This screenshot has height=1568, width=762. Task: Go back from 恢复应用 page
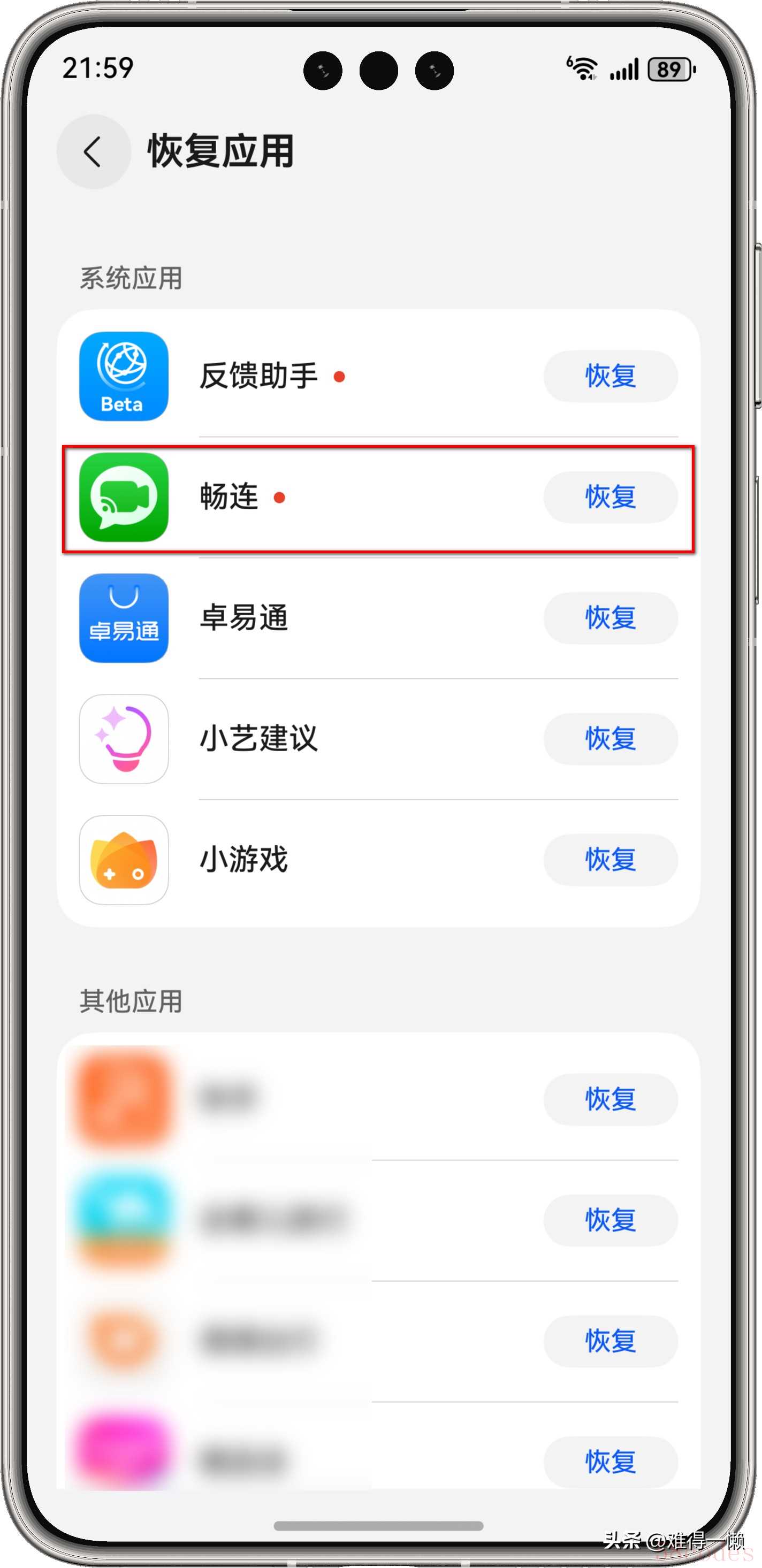pyautogui.click(x=93, y=151)
